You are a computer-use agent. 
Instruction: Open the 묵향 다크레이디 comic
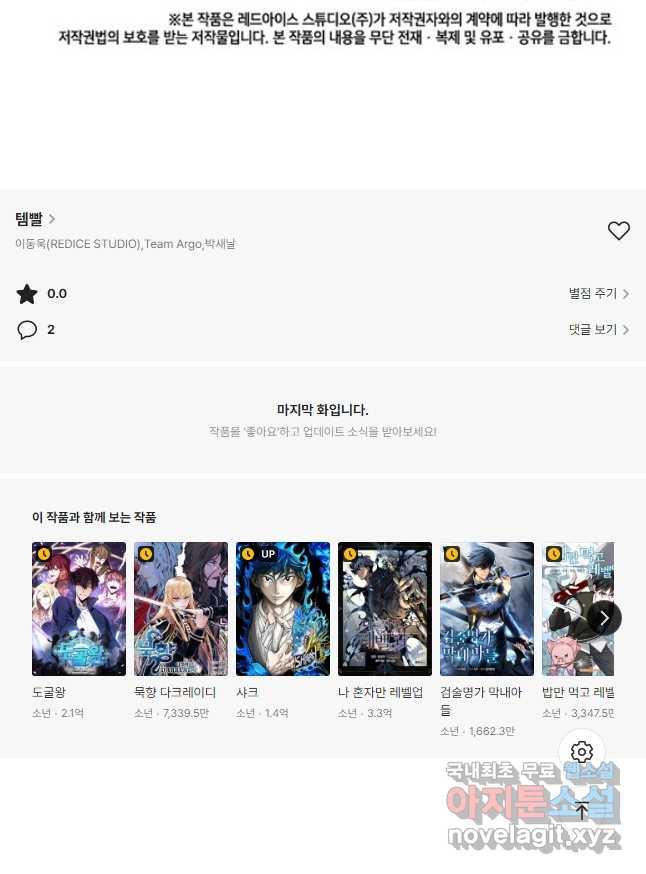tap(181, 609)
